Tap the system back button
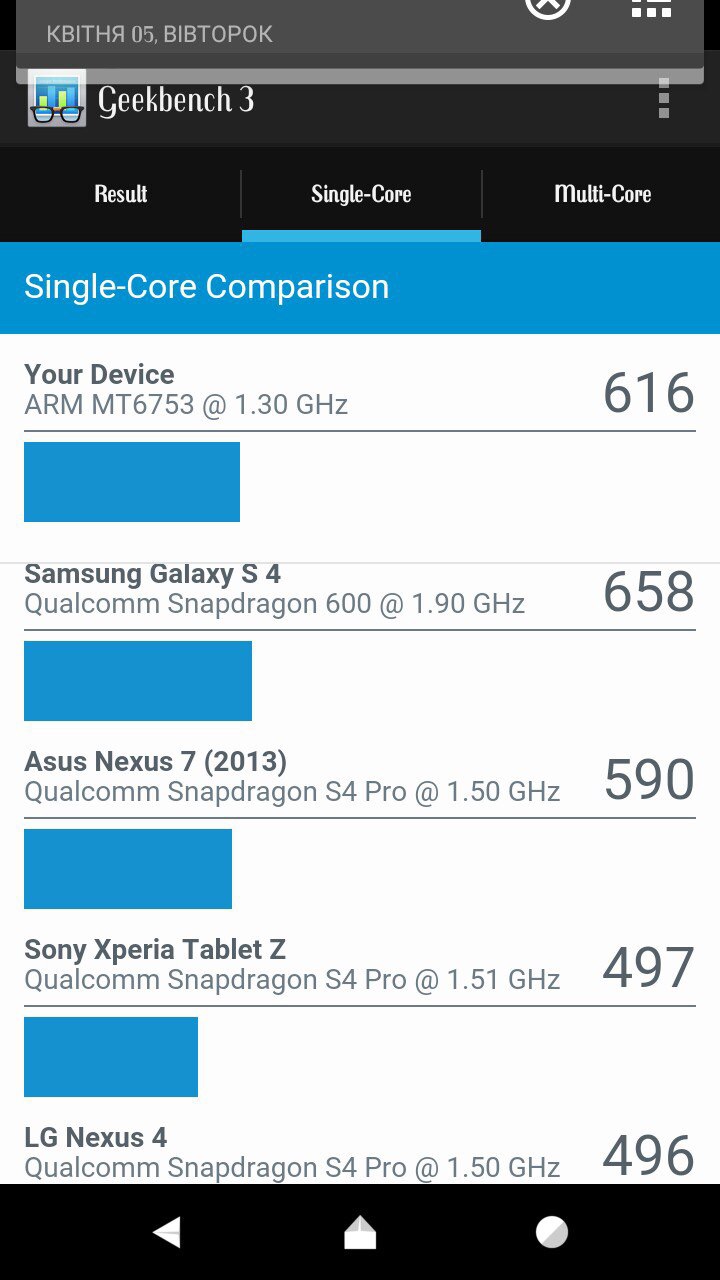Image resolution: width=720 pixels, height=1280 pixels. tap(166, 1232)
